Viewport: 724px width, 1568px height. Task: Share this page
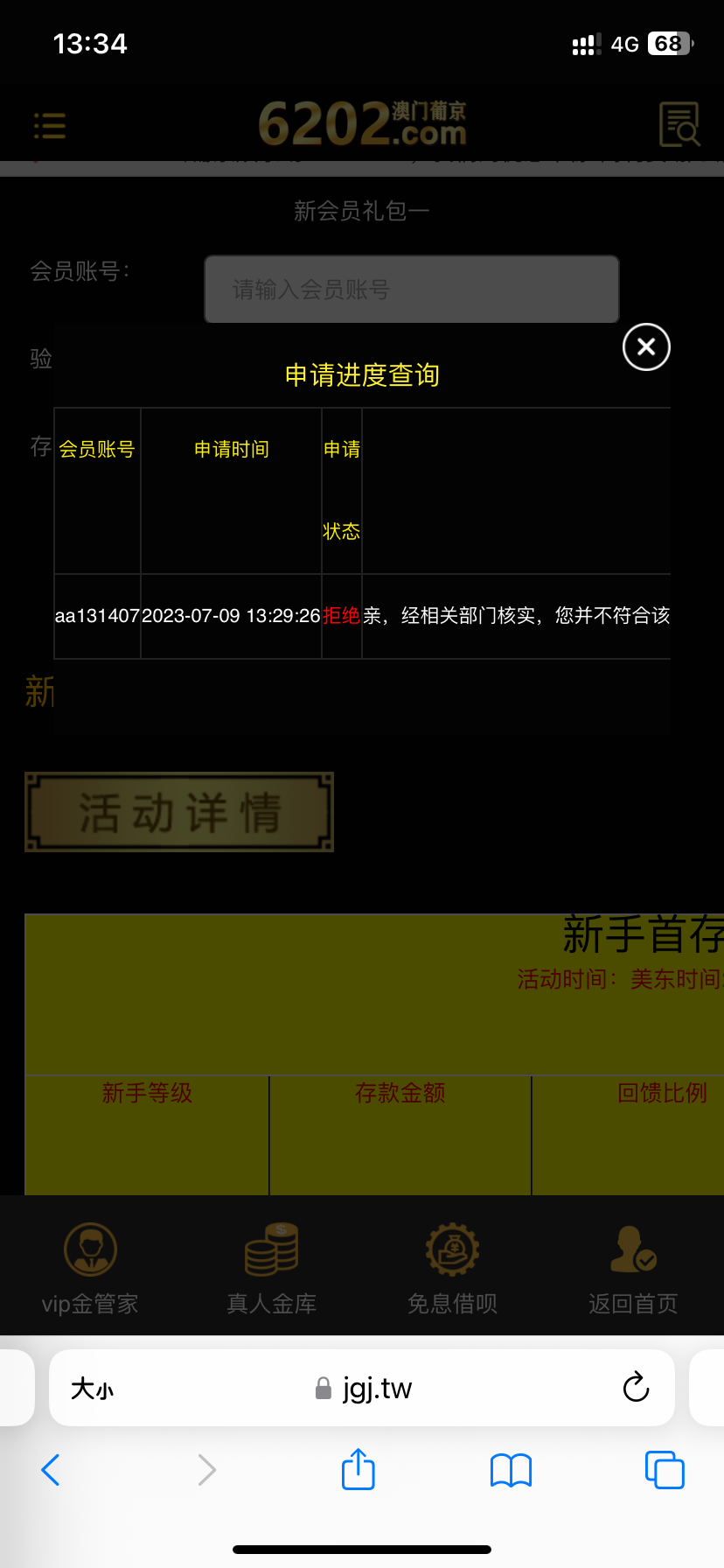tap(358, 1469)
